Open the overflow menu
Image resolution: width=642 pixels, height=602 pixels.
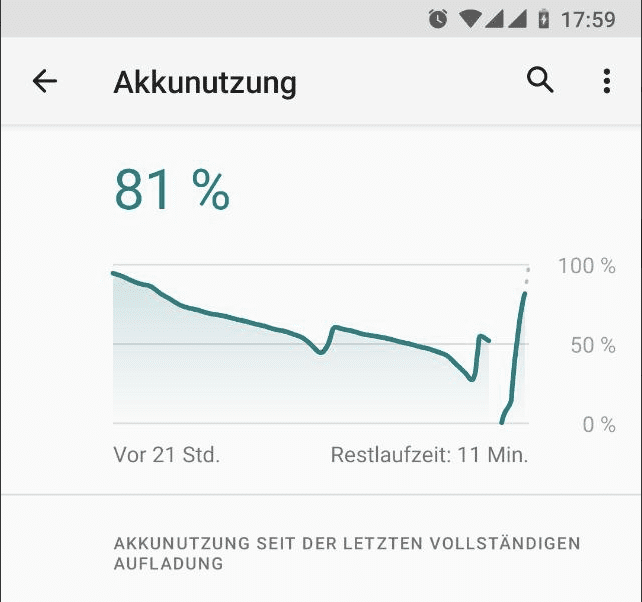(x=606, y=82)
